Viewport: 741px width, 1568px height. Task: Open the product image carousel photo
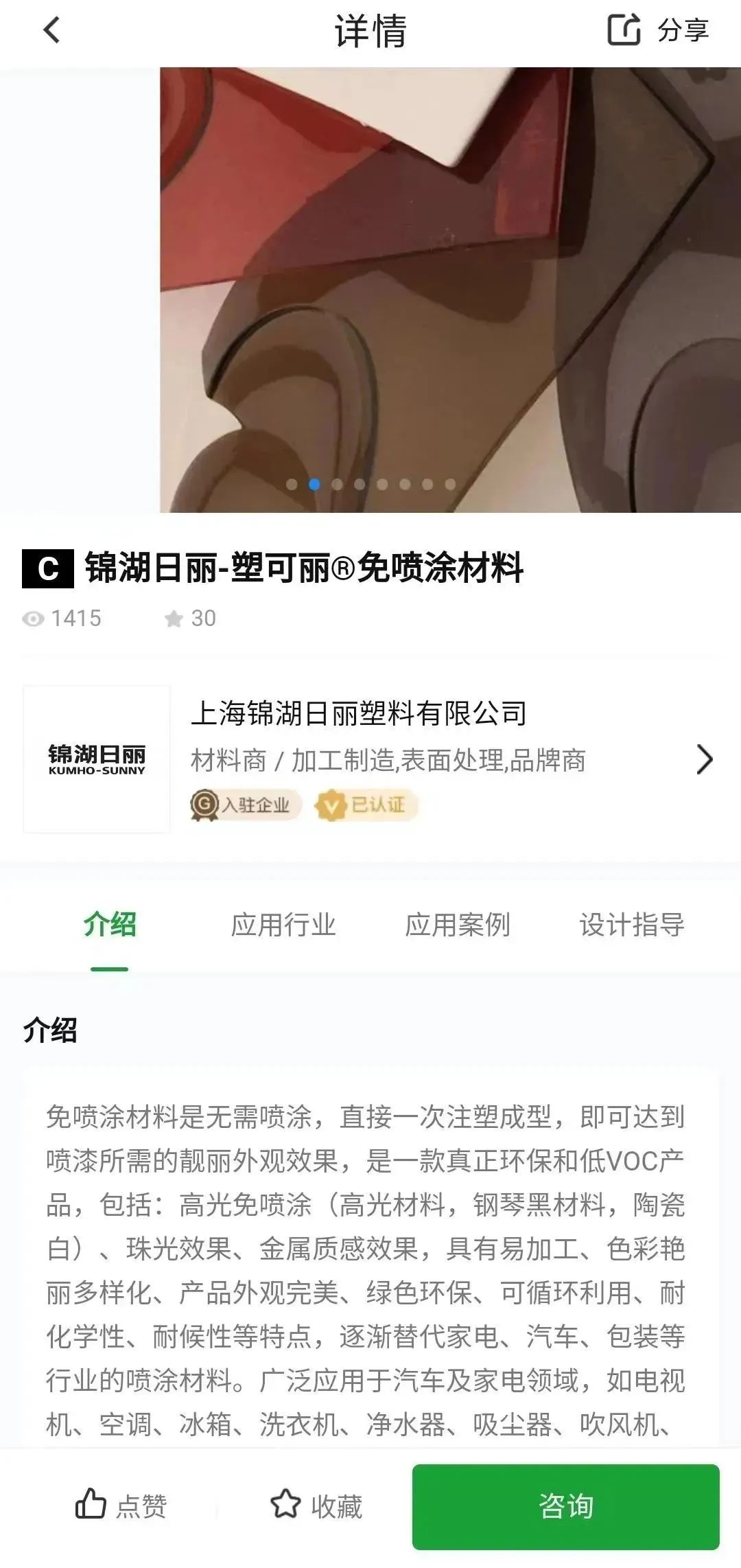coord(450,290)
